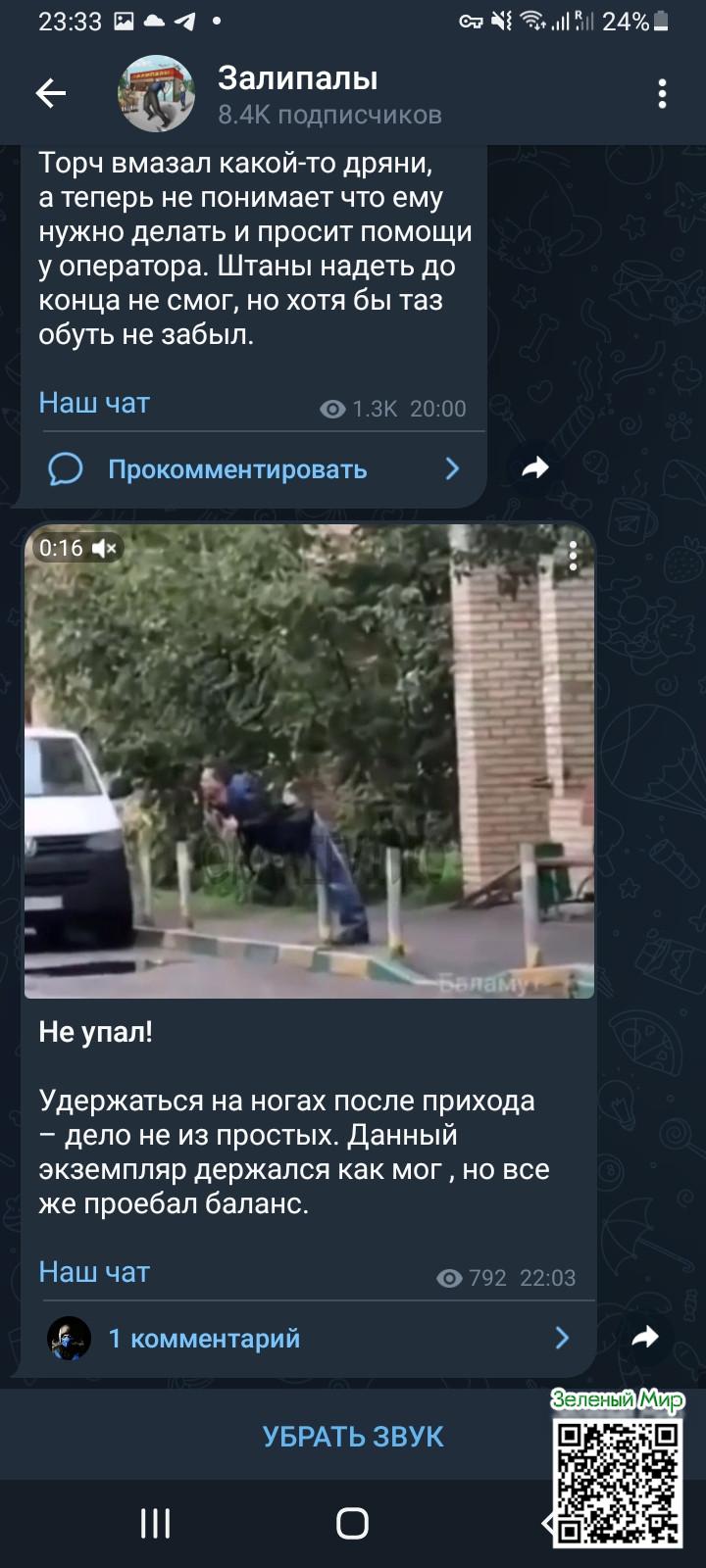
Task: Tap Прокомментировать under the first post
Action: point(237,469)
